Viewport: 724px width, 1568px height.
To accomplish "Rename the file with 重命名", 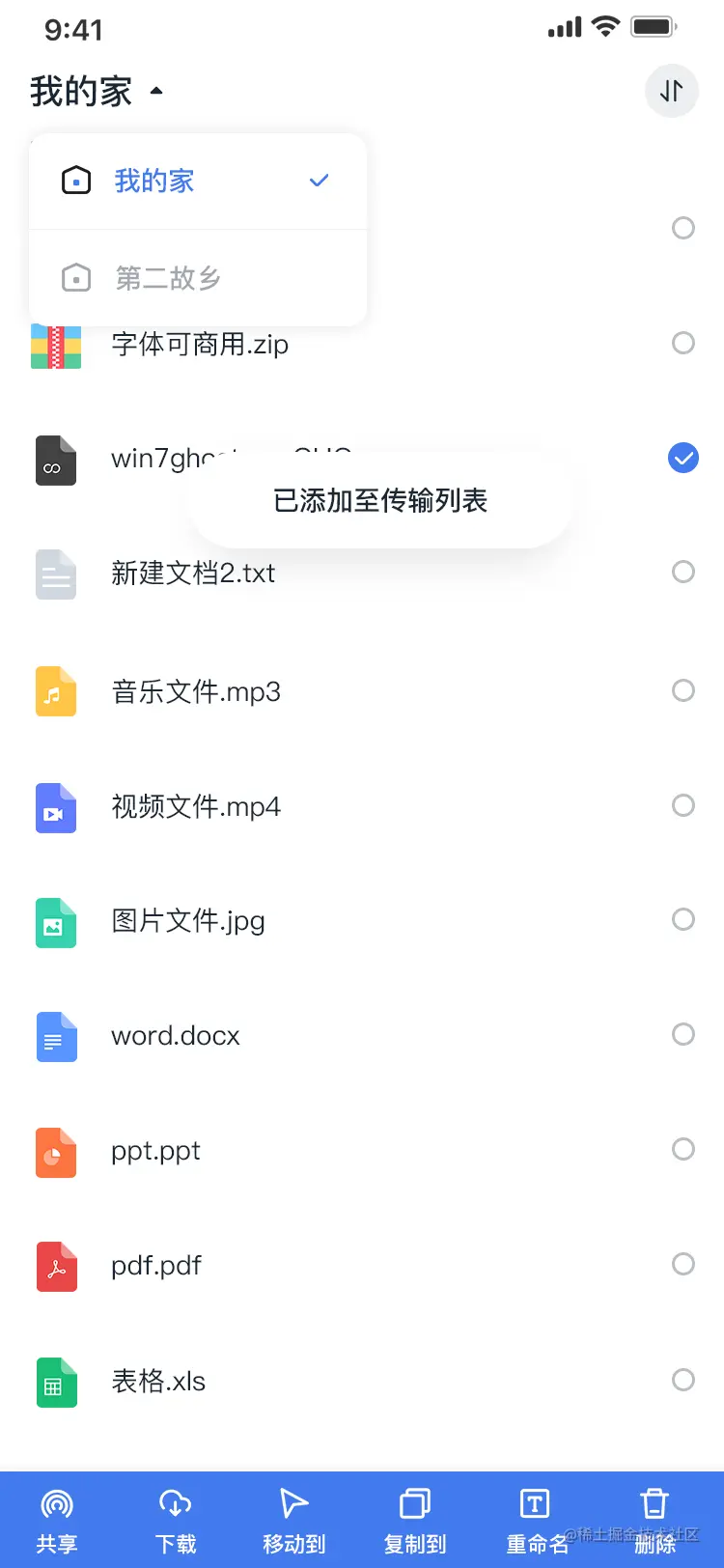I will click(x=536, y=1520).
